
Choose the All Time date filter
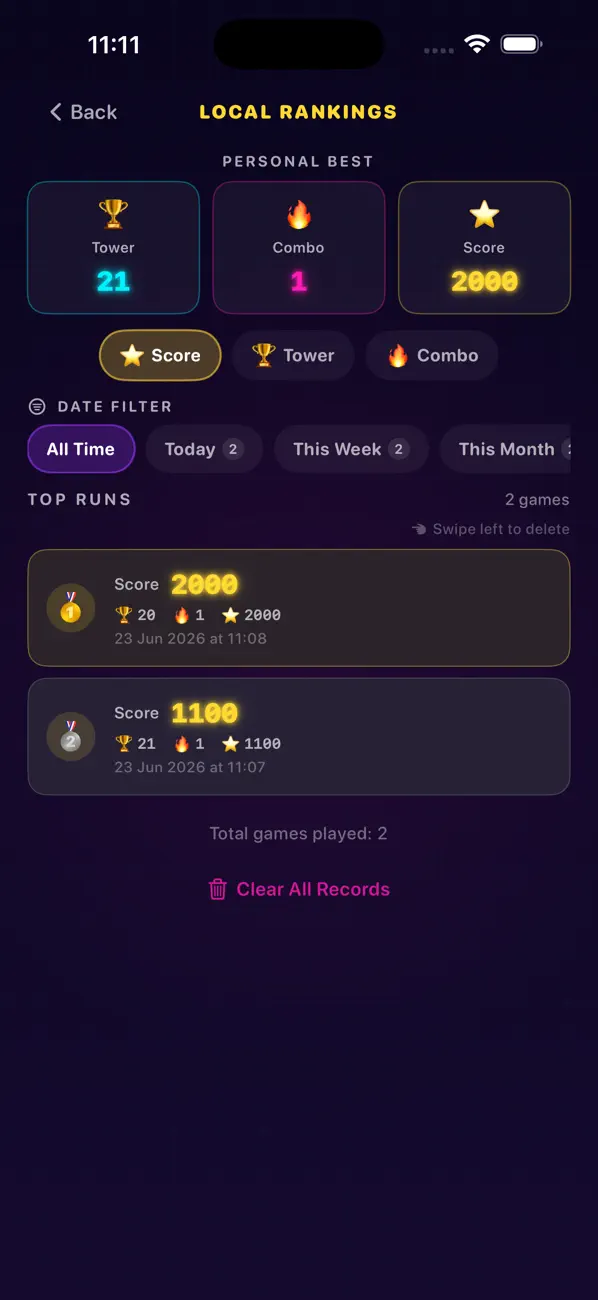pos(81,449)
